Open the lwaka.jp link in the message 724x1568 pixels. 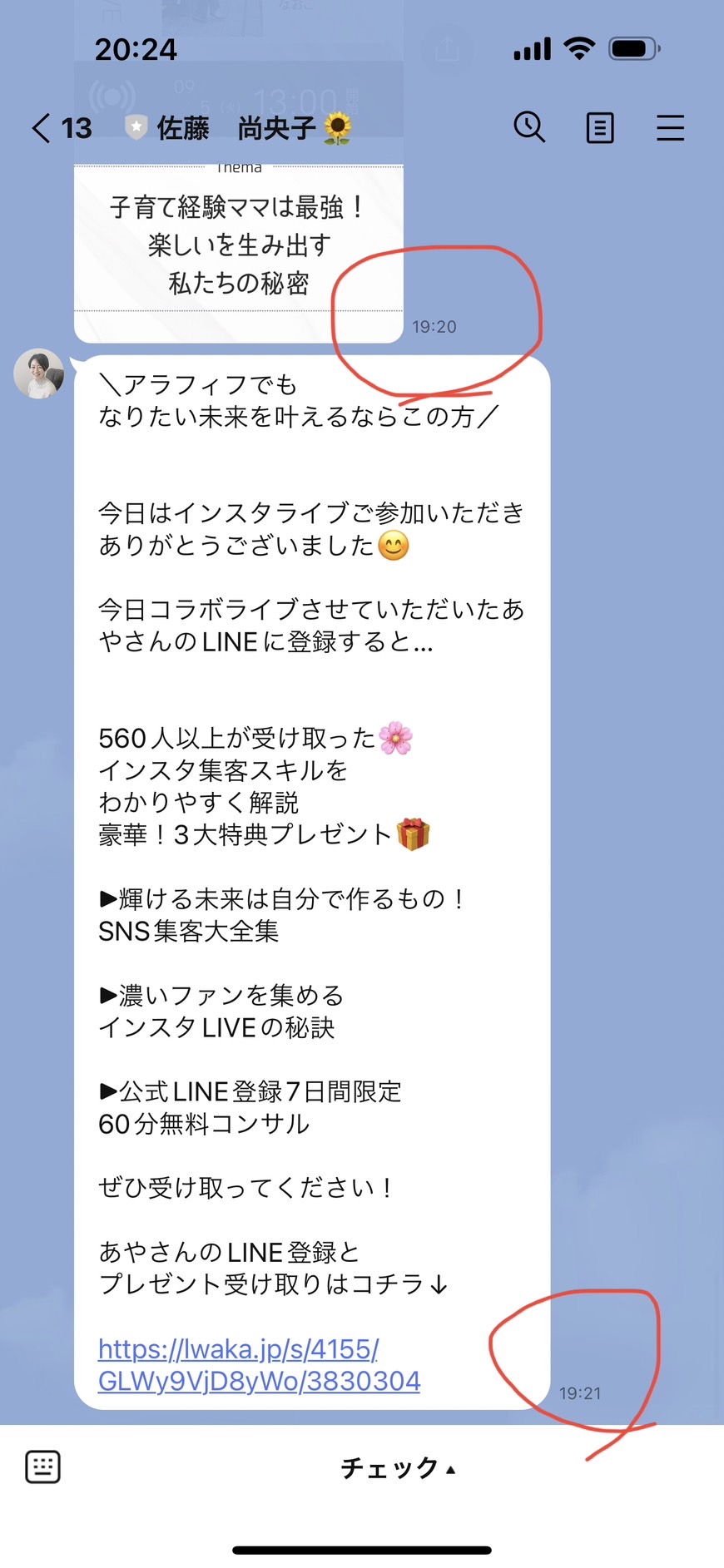point(259,1365)
